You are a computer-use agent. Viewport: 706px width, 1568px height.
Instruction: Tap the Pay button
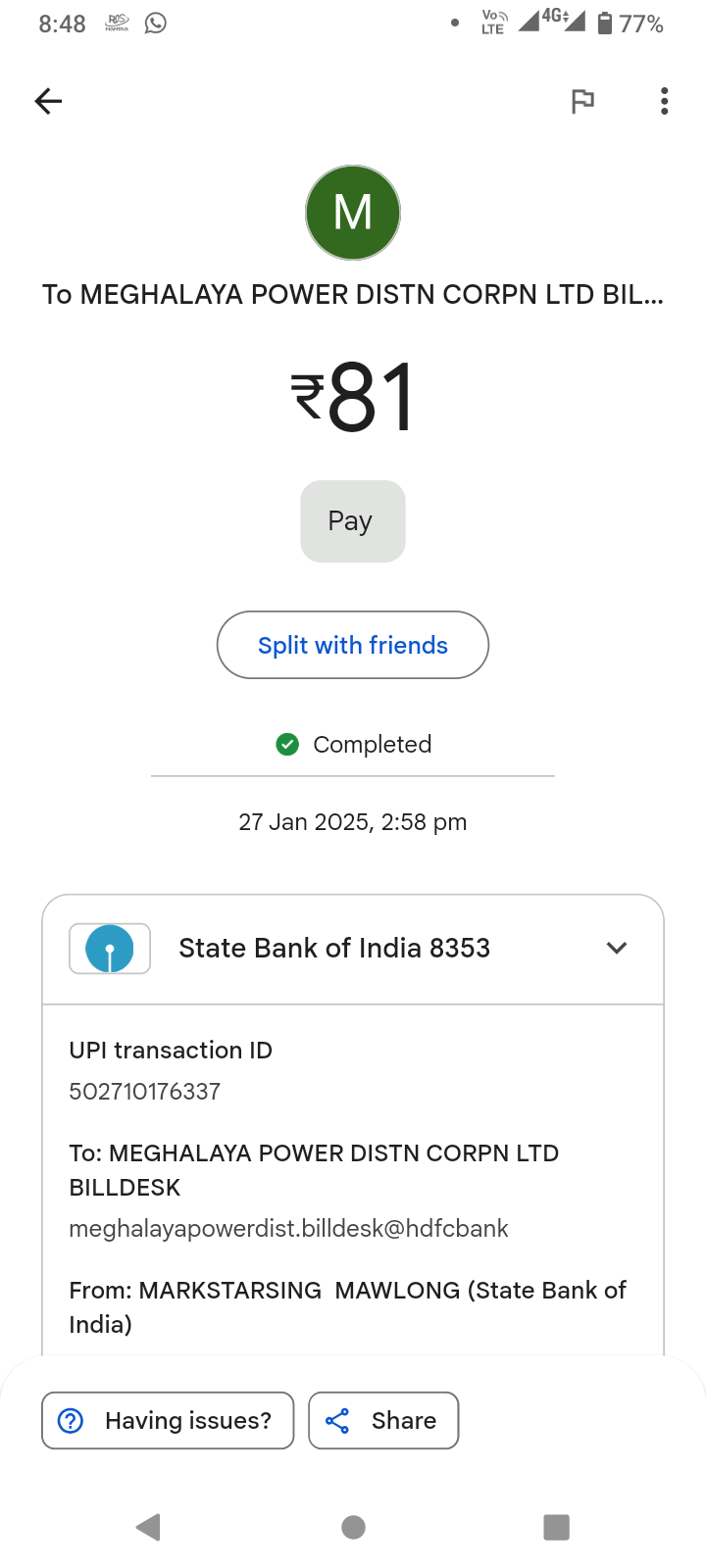point(353,521)
